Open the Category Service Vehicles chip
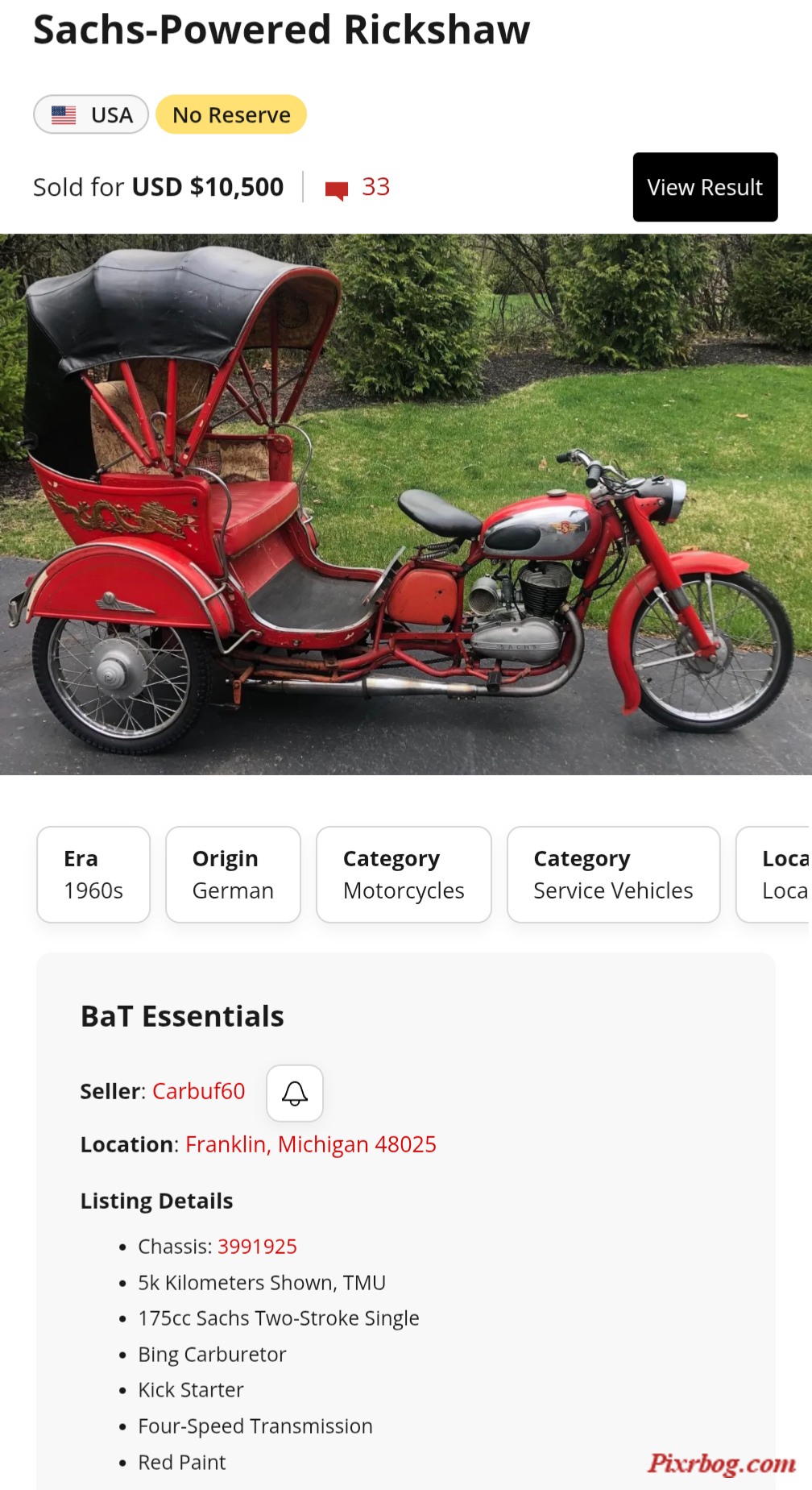The height and width of the screenshot is (1490, 812). point(613,874)
